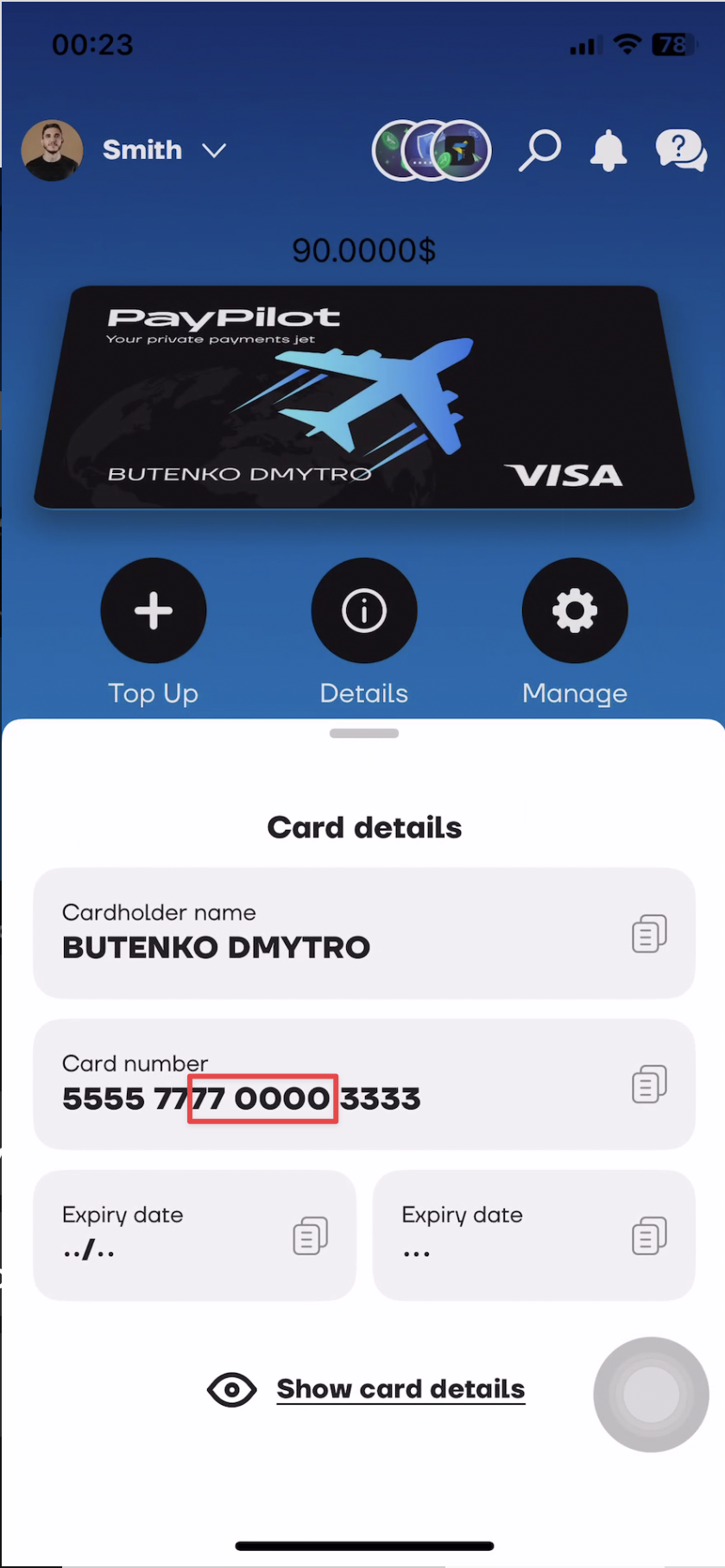The height and width of the screenshot is (1568, 725).
Task: Open the help chat icon
Action: (681, 150)
